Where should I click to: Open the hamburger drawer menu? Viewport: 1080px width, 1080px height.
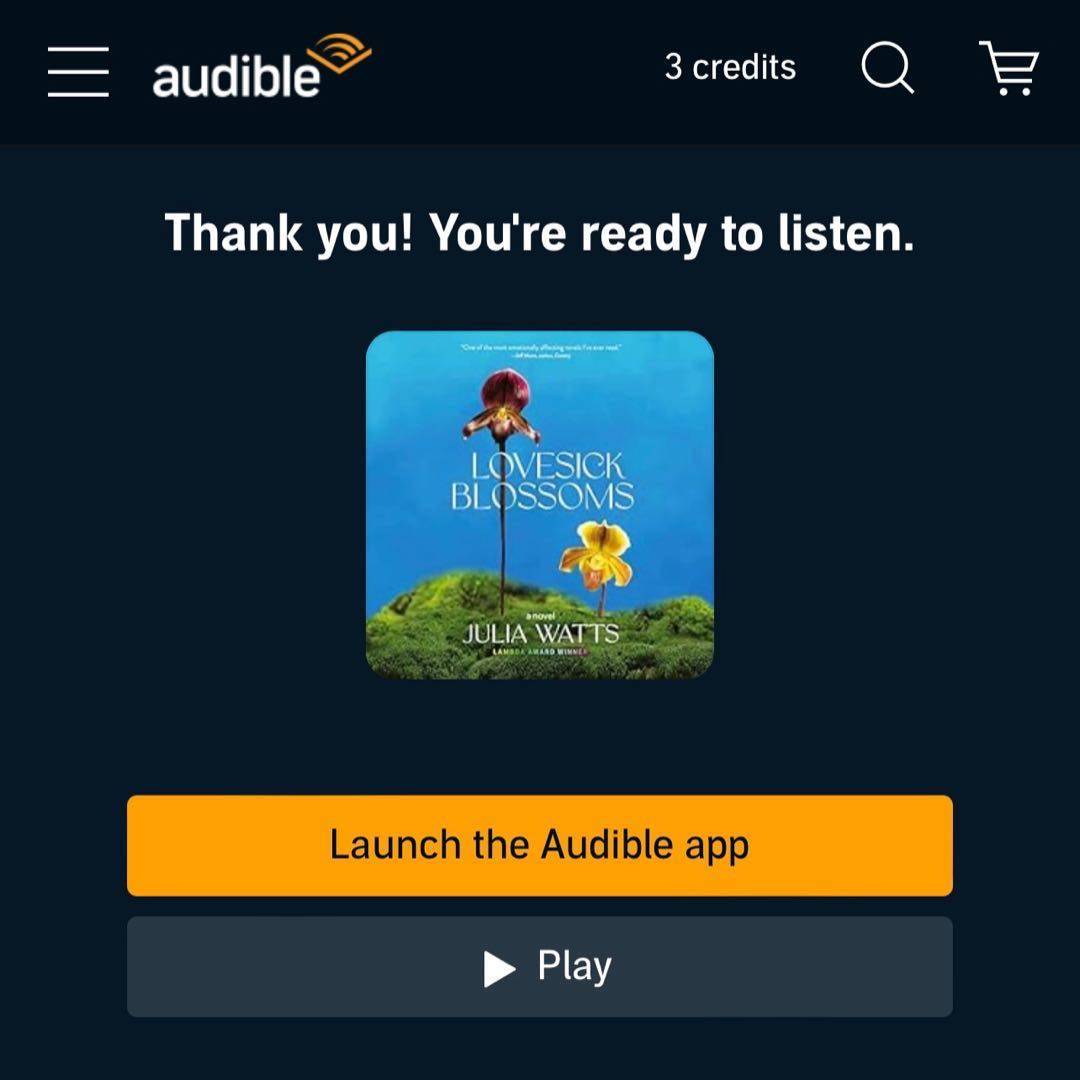click(x=78, y=71)
